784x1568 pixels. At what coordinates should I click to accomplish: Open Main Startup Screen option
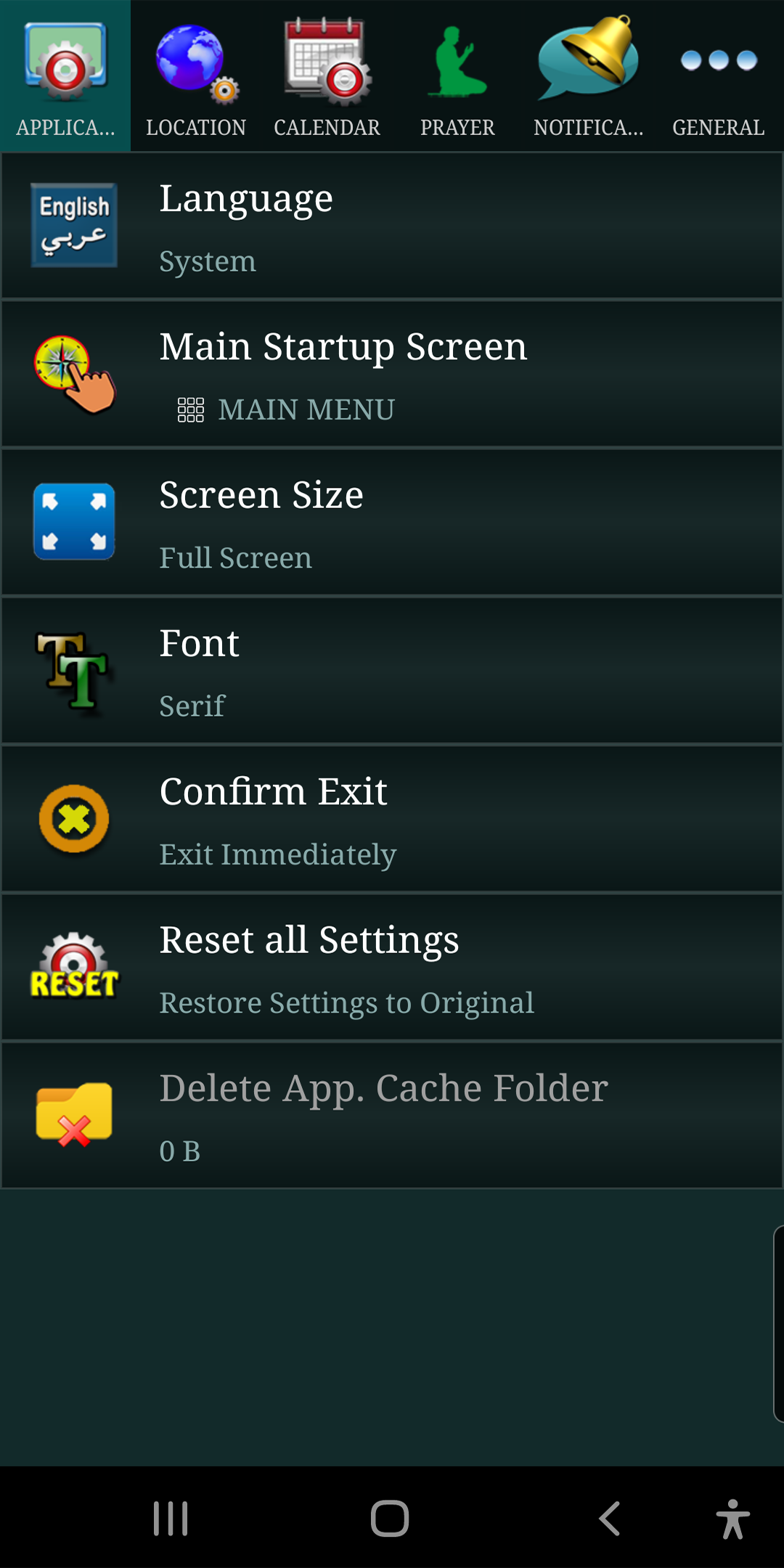pos(392,374)
